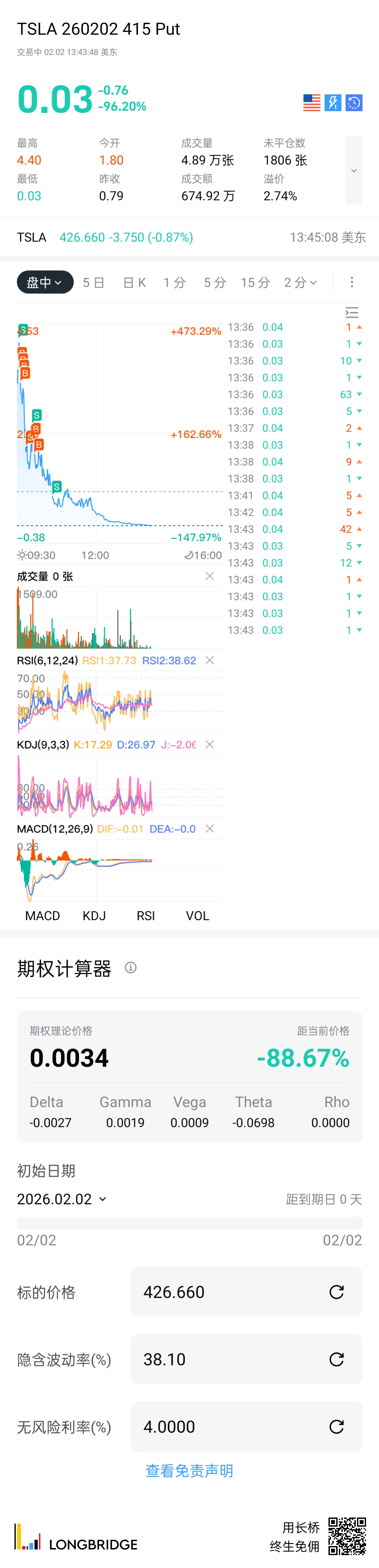
Task: Select the VOL indicator tab
Action: (x=198, y=916)
